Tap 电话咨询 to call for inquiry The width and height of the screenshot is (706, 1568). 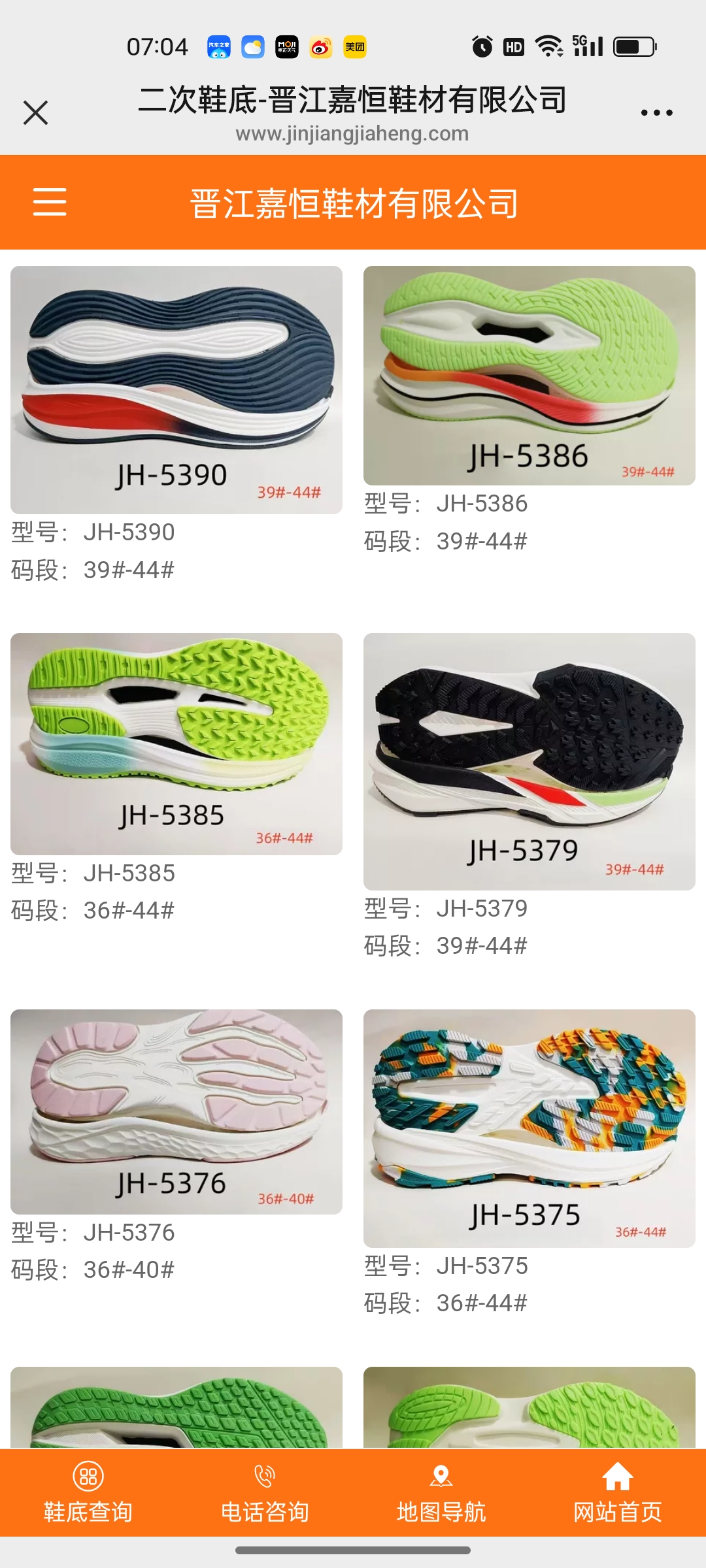[x=265, y=1492]
